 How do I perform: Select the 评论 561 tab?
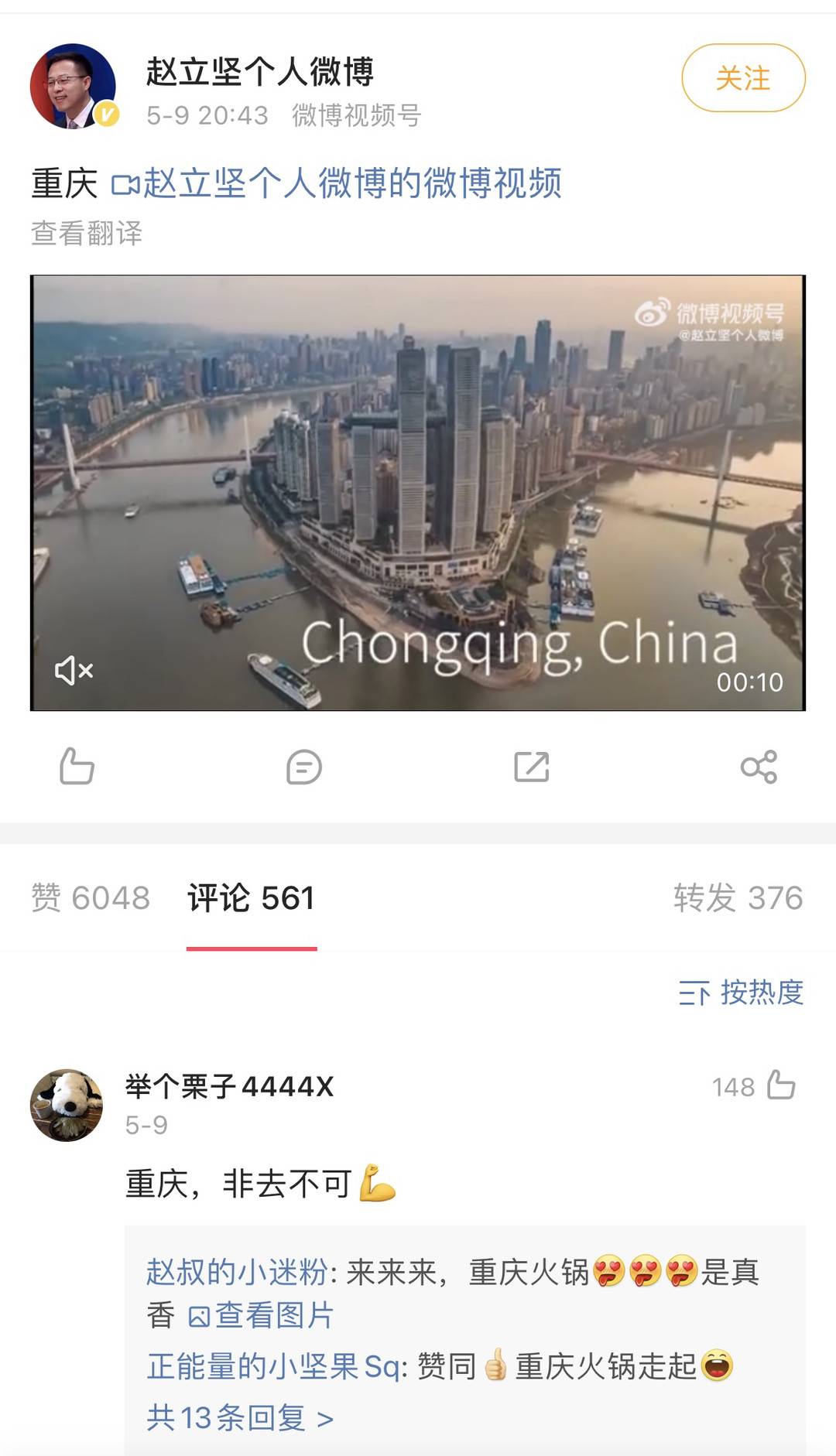[252, 898]
